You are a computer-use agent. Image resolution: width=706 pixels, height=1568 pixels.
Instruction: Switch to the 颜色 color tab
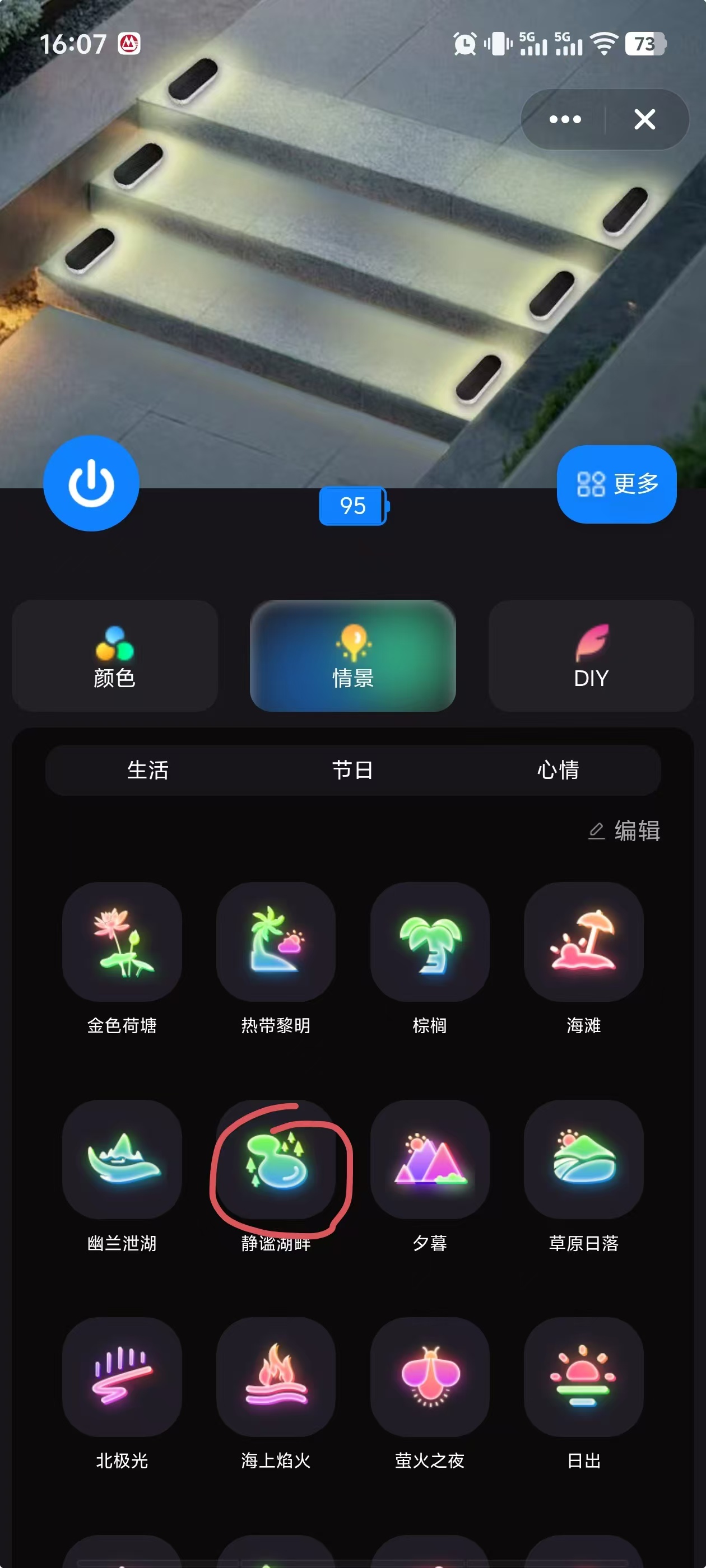113,656
